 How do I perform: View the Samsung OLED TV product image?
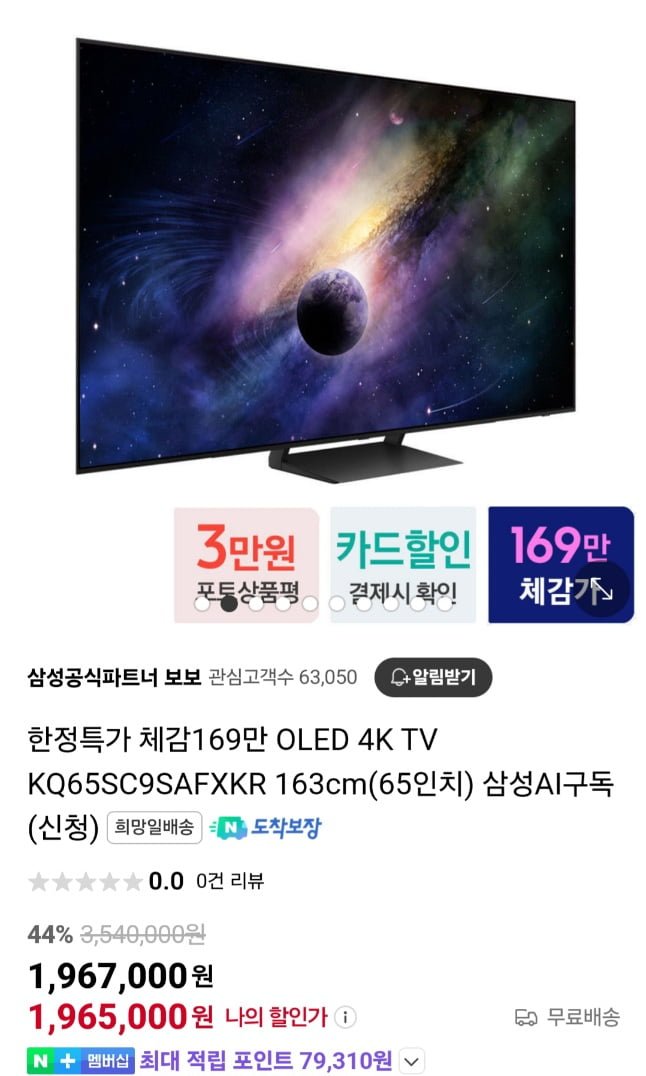click(325, 260)
